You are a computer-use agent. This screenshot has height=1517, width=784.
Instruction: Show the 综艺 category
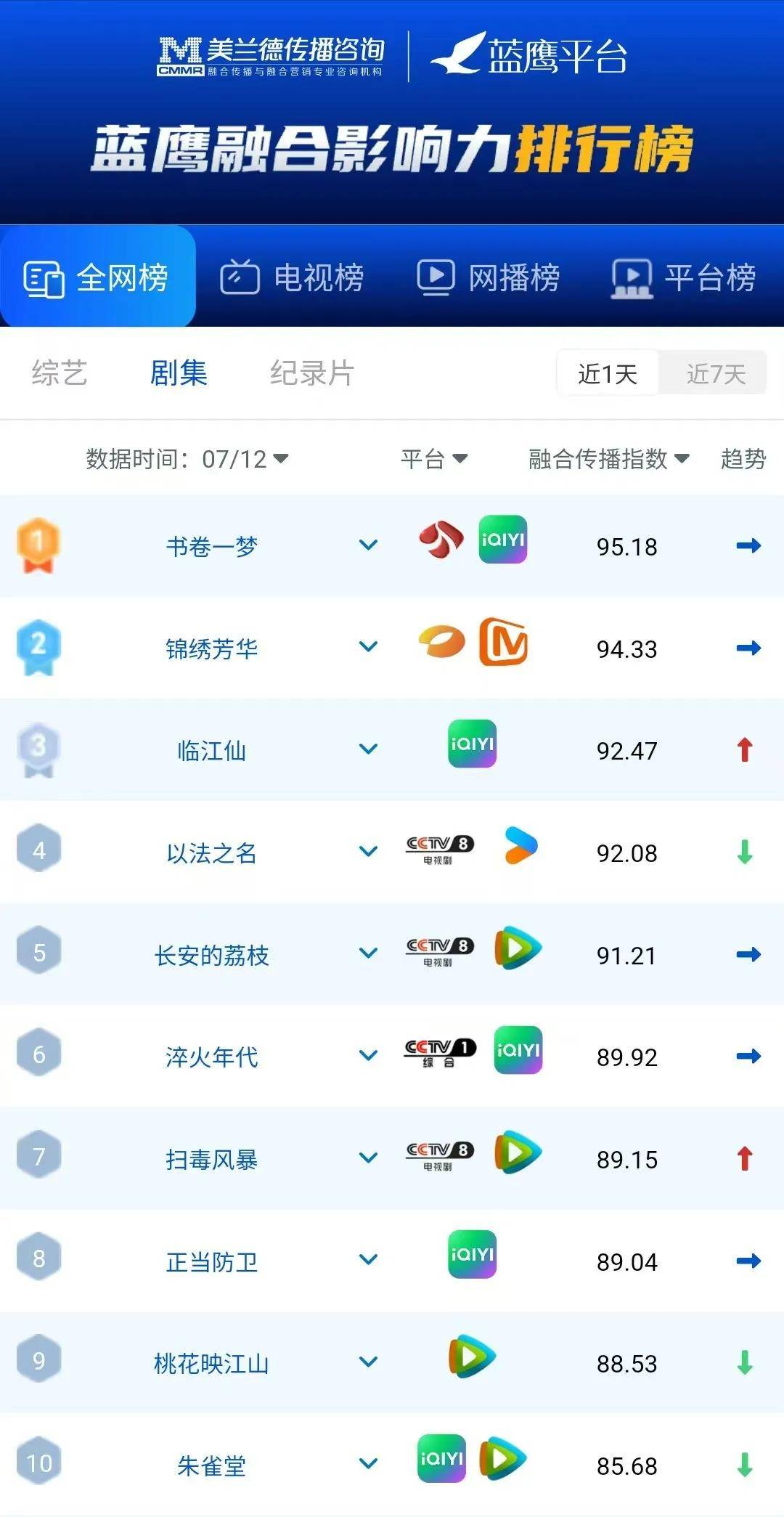[60, 373]
